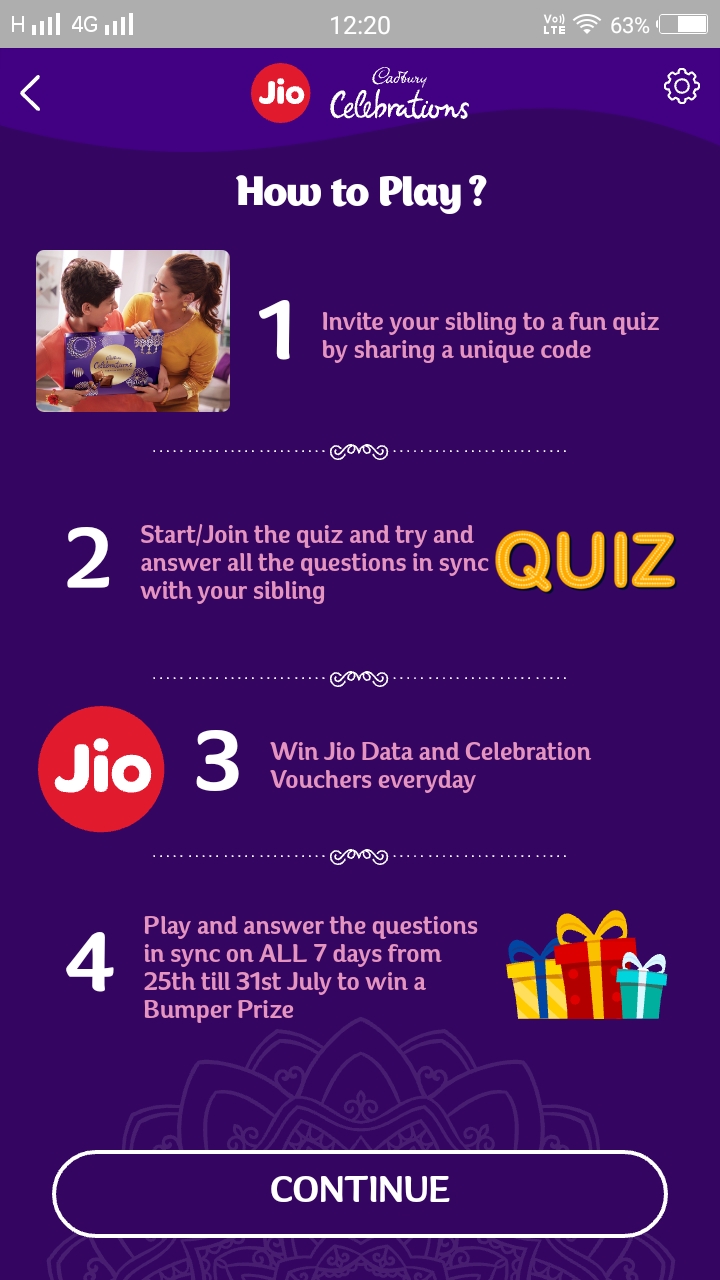Open the settings gear icon
Image resolution: width=720 pixels, height=1280 pixels.
point(682,87)
